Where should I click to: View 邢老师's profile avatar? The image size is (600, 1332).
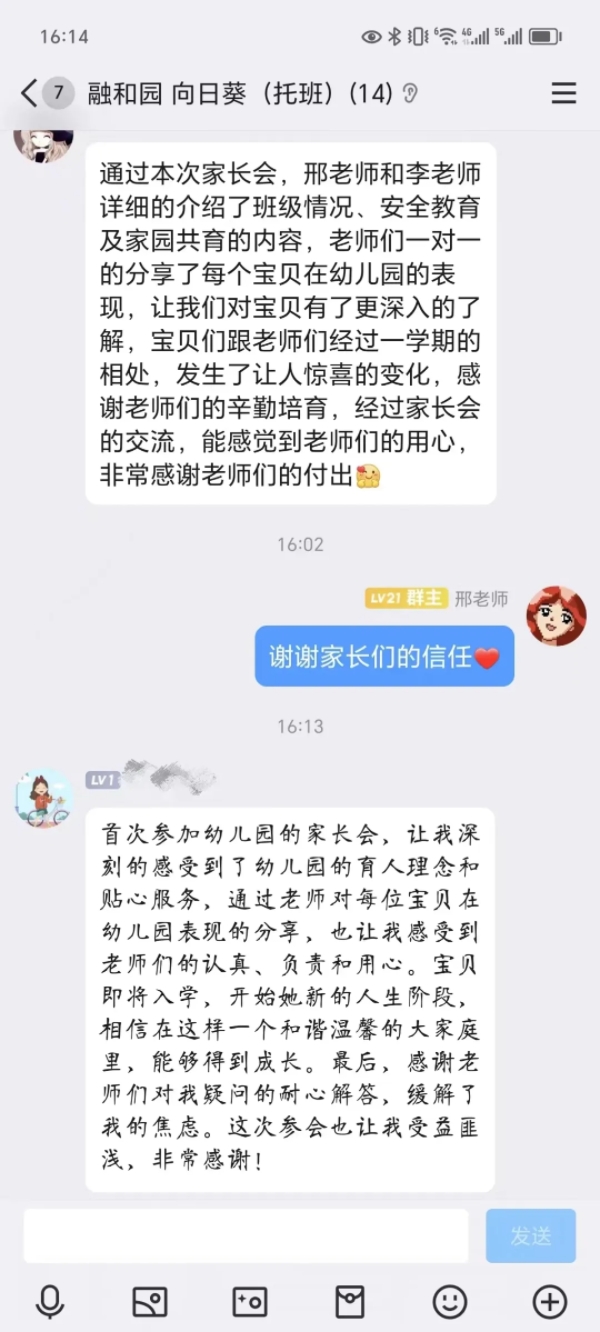556,616
